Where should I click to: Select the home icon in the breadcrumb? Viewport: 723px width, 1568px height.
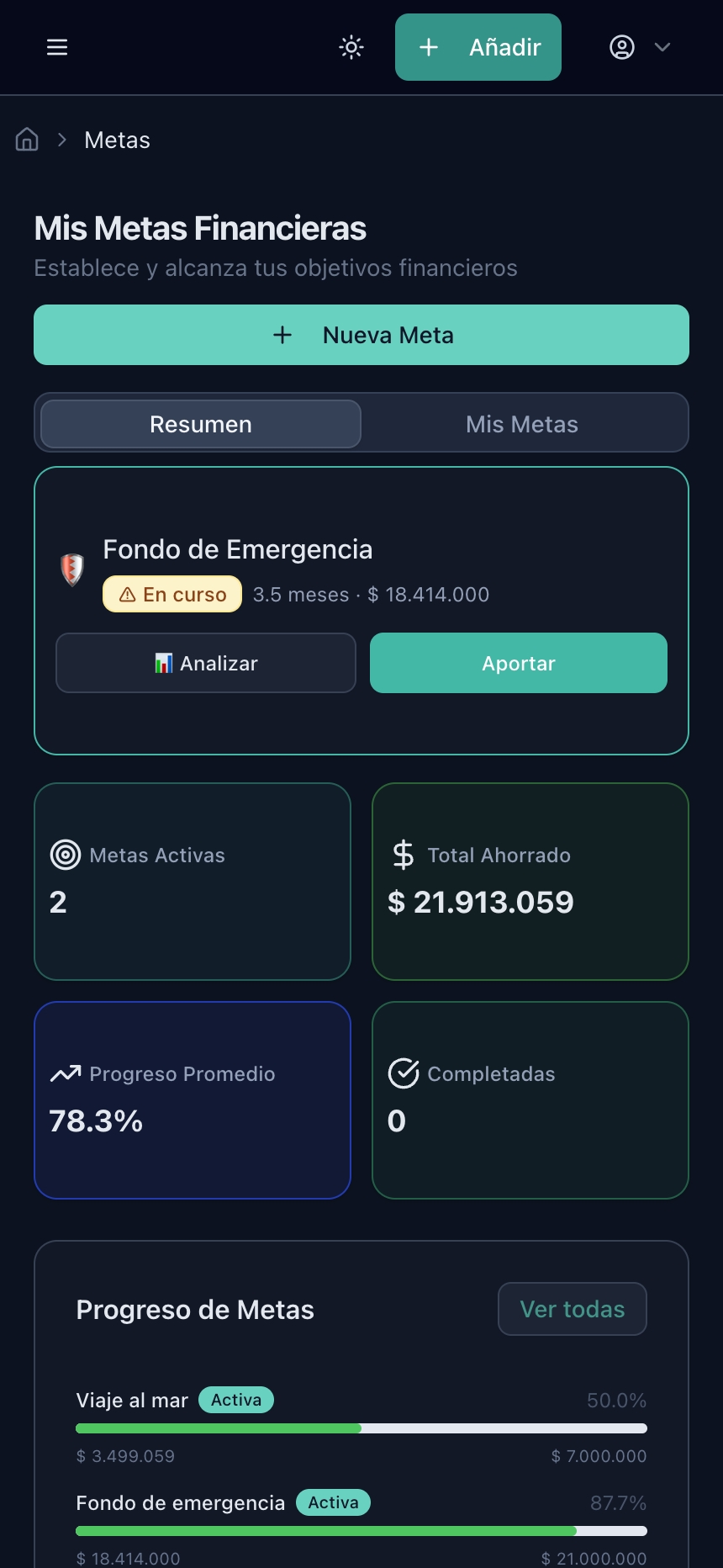[26, 140]
